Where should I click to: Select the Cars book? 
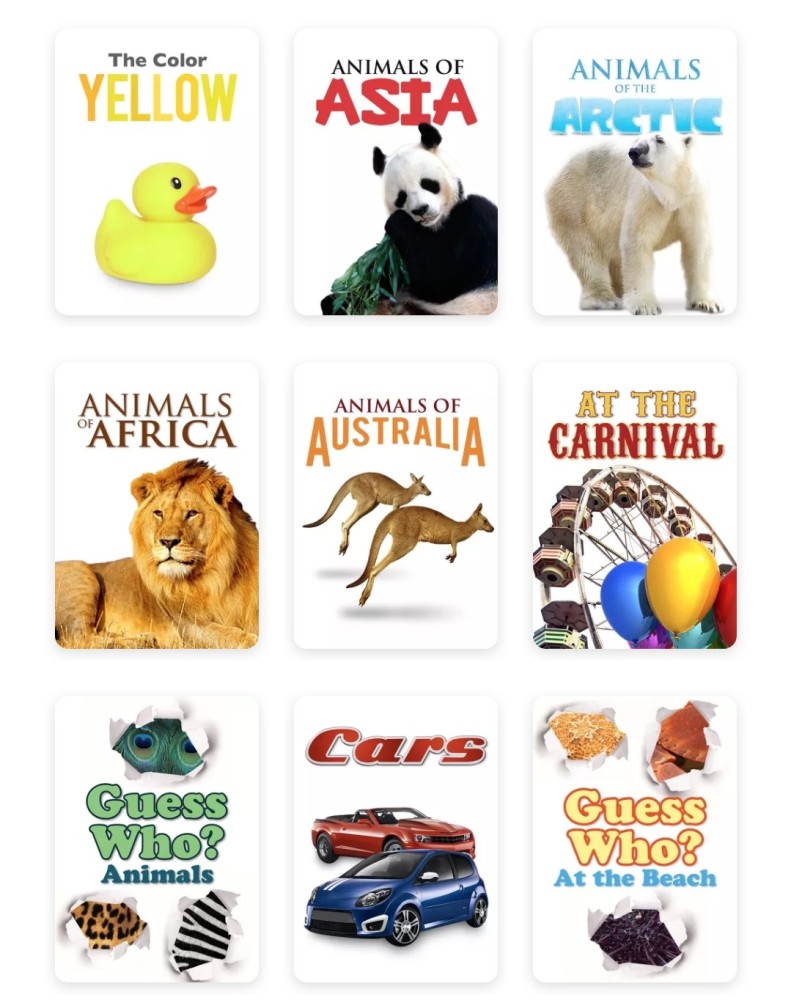coord(395,838)
